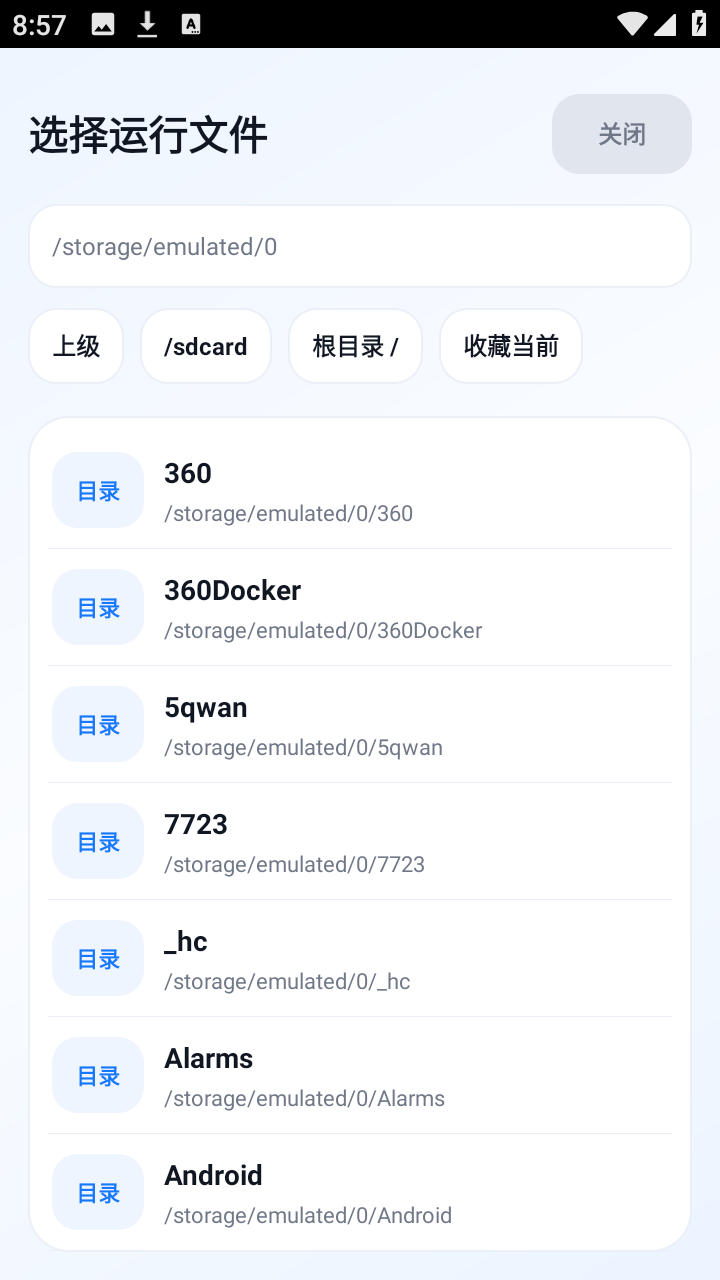Click the 目录 icon next to 360Docker
The image size is (720, 1280).
point(97,607)
